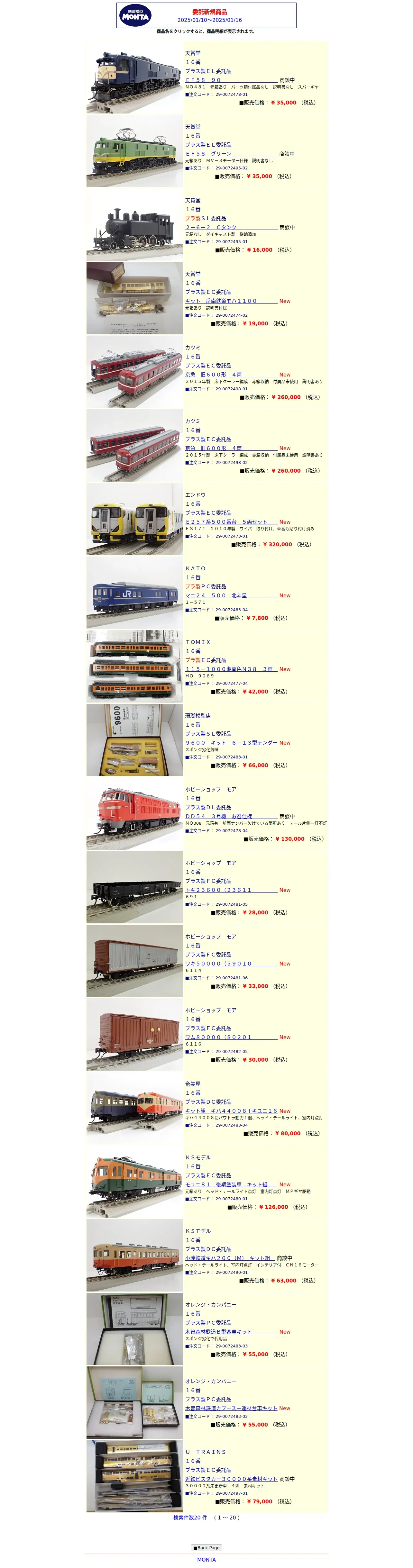Open the 岳南鉄道モハ1100 kit link
This screenshot has height=1568, width=413.
(232, 301)
